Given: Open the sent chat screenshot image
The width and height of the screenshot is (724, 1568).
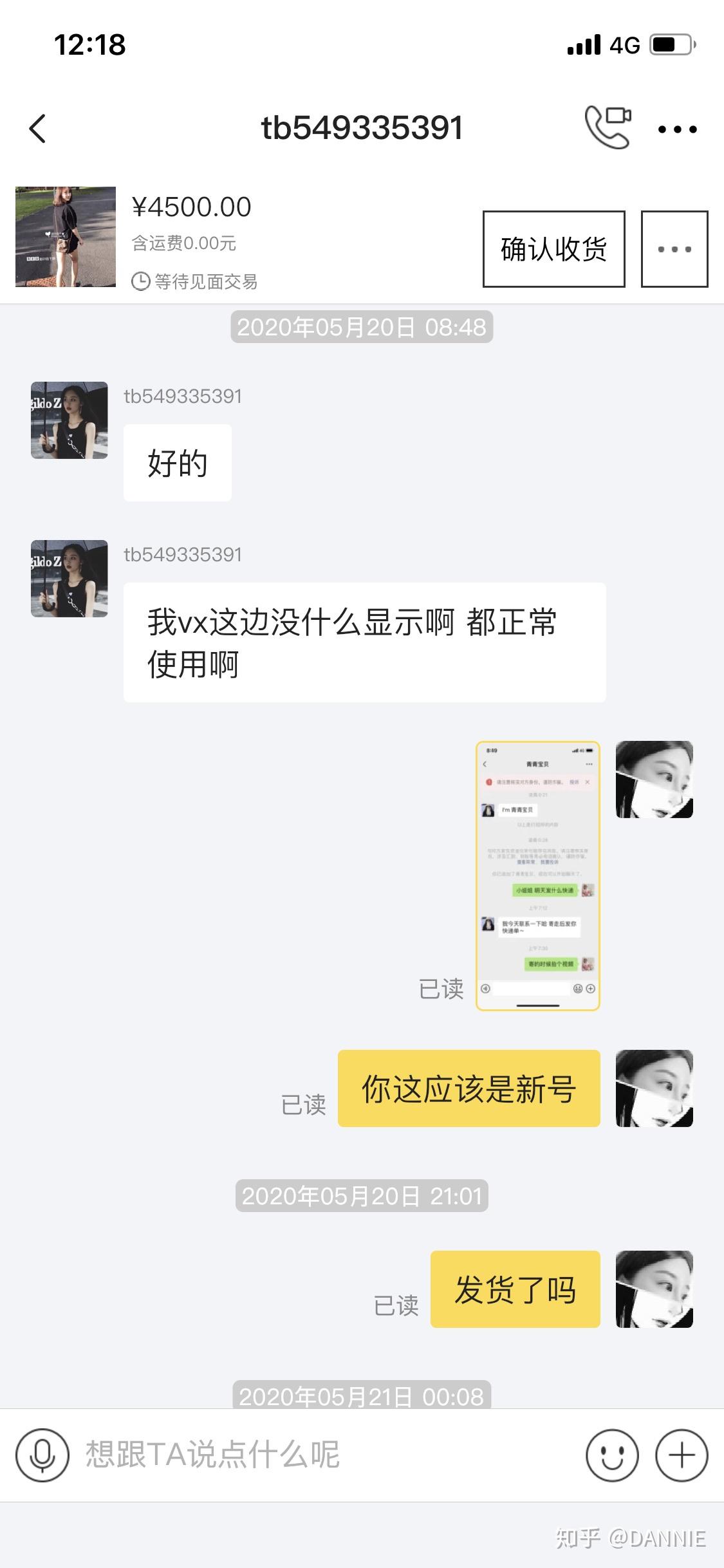Looking at the screenshot, I should (x=537, y=875).
